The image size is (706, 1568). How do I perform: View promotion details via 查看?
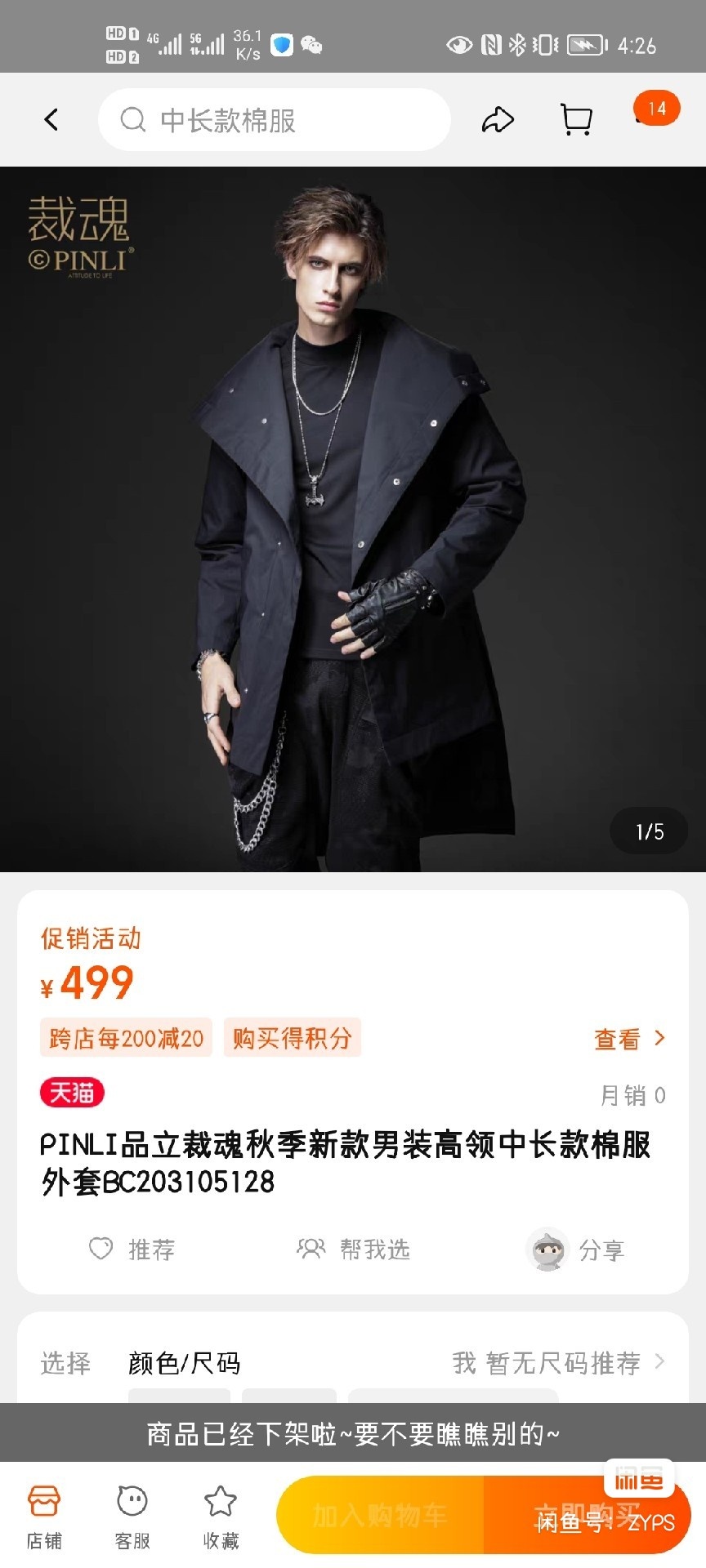coord(629,1039)
